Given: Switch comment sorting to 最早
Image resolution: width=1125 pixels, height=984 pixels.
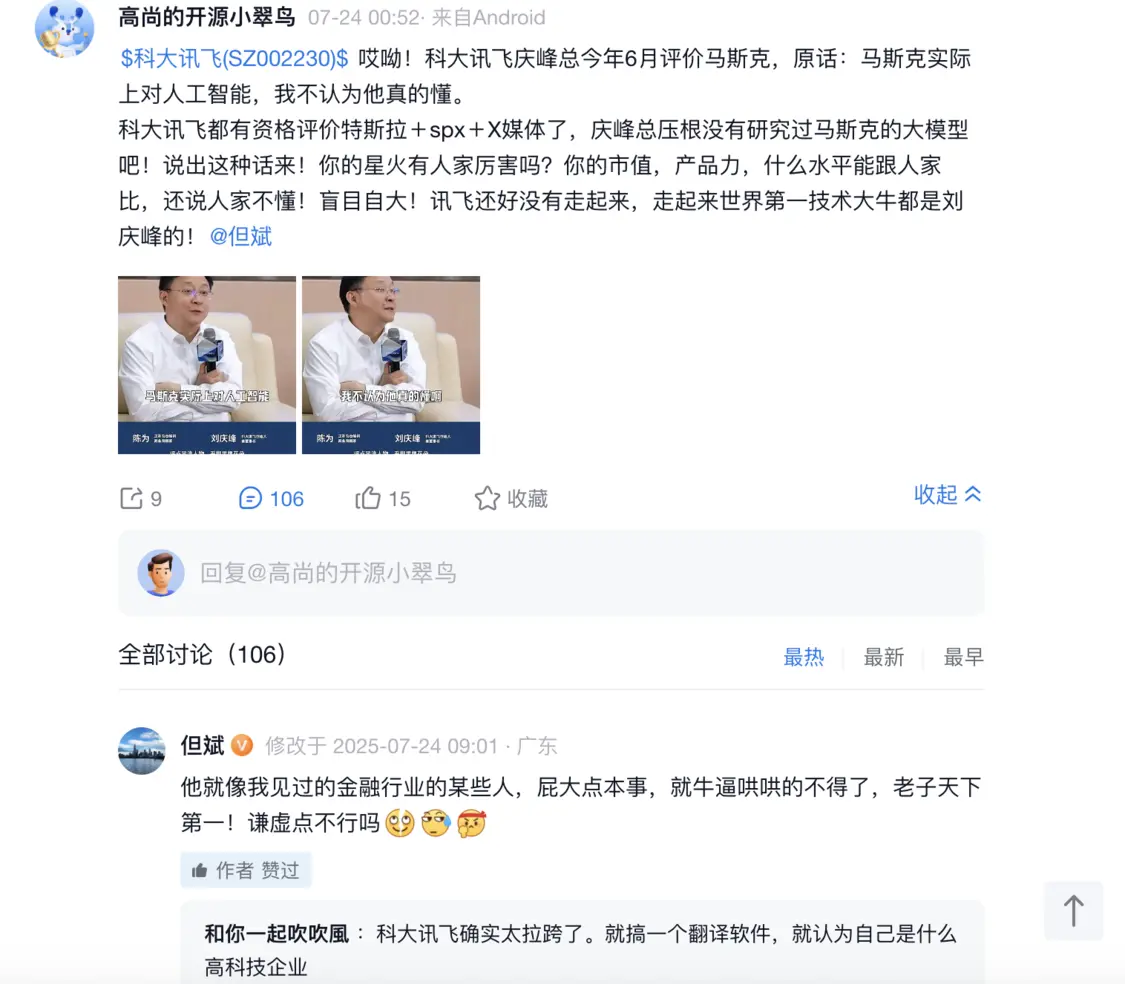Looking at the screenshot, I should point(963,657).
